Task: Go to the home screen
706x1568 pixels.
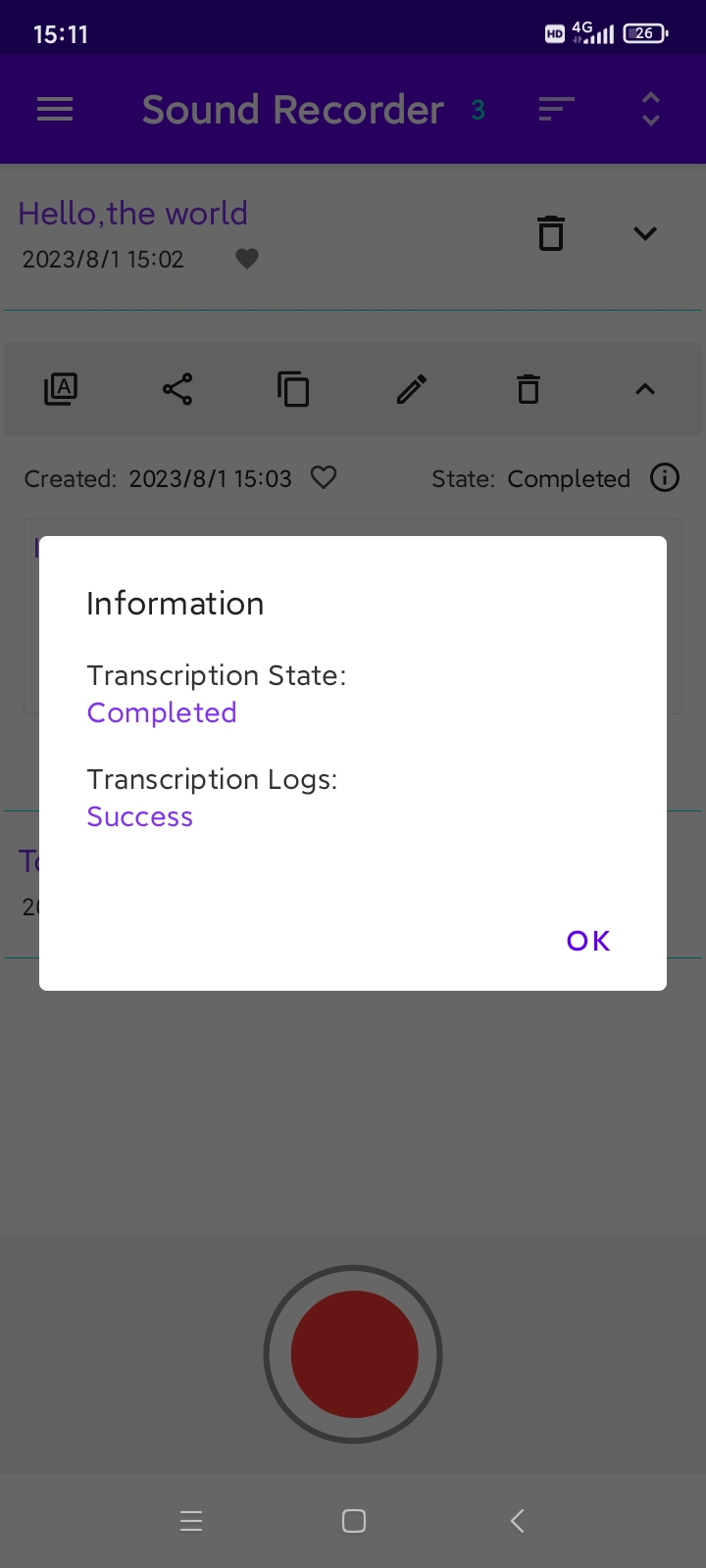Action: point(354,1520)
